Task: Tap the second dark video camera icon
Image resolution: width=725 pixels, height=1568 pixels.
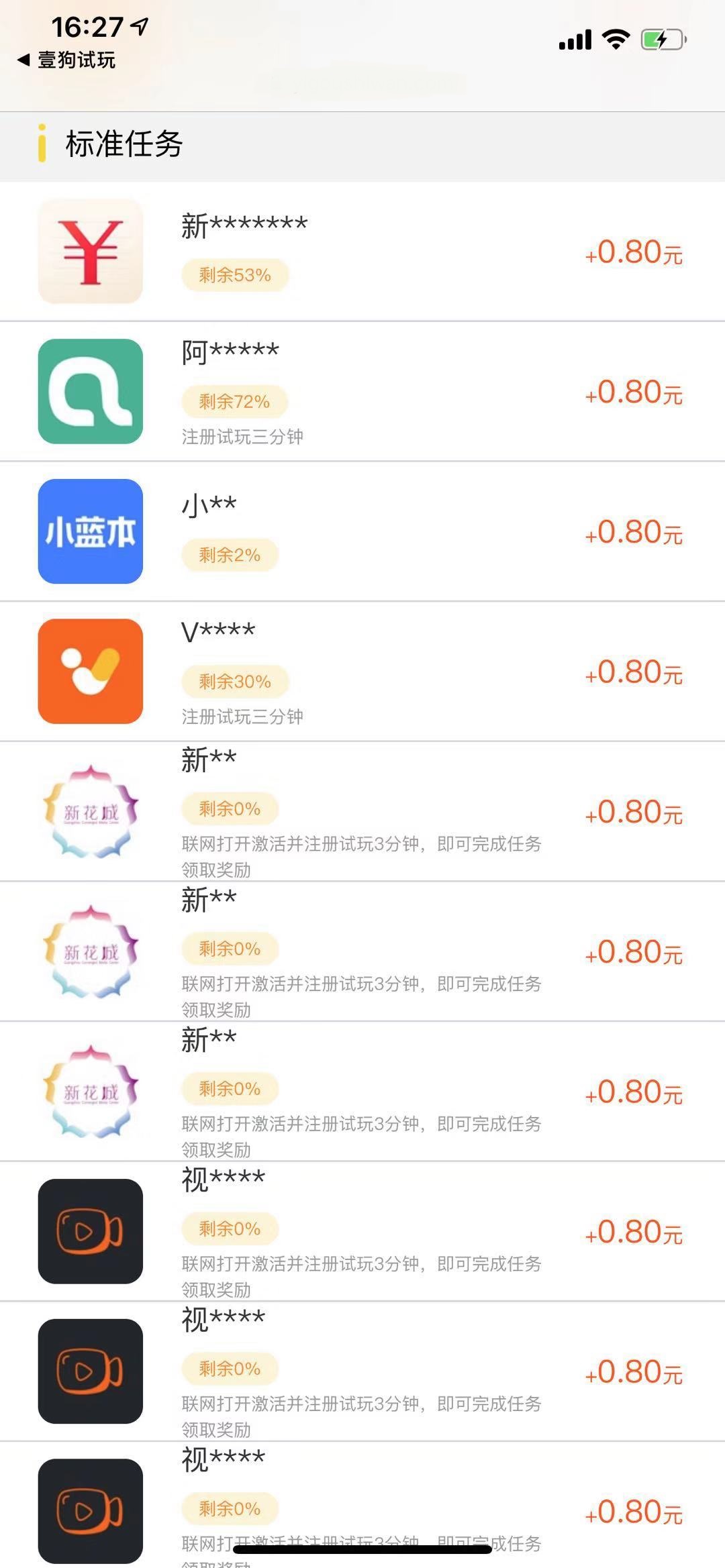Action: [x=91, y=1373]
